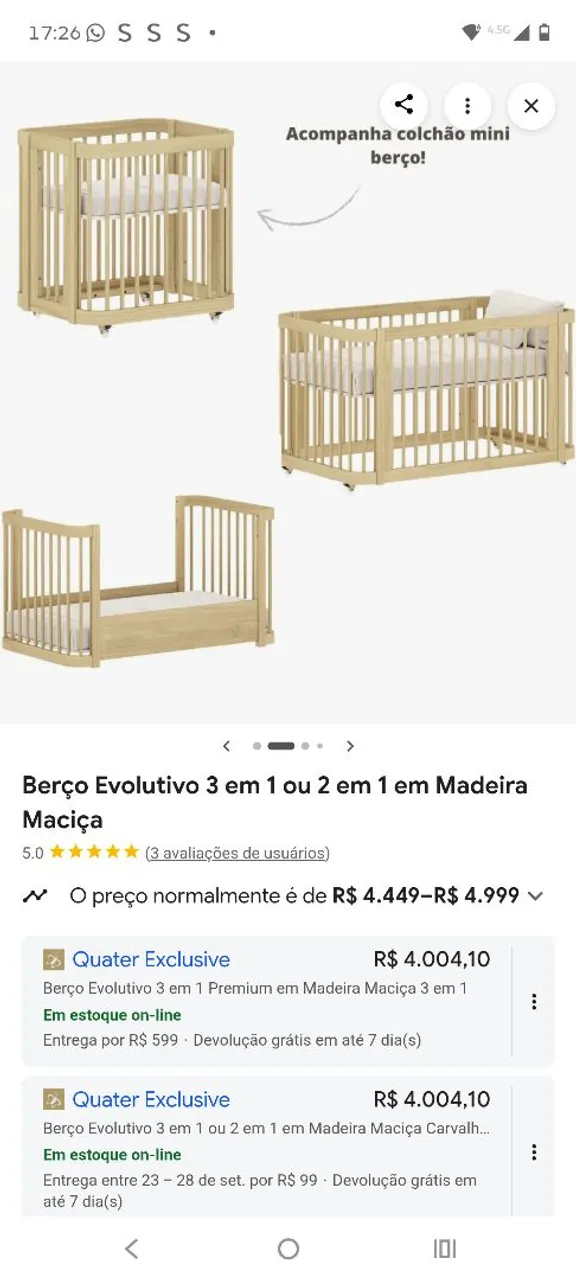The height and width of the screenshot is (1280, 576).
Task: Open the Quater Exclusive offer for Madeira Maciça Carvalho
Action: click(267, 1147)
